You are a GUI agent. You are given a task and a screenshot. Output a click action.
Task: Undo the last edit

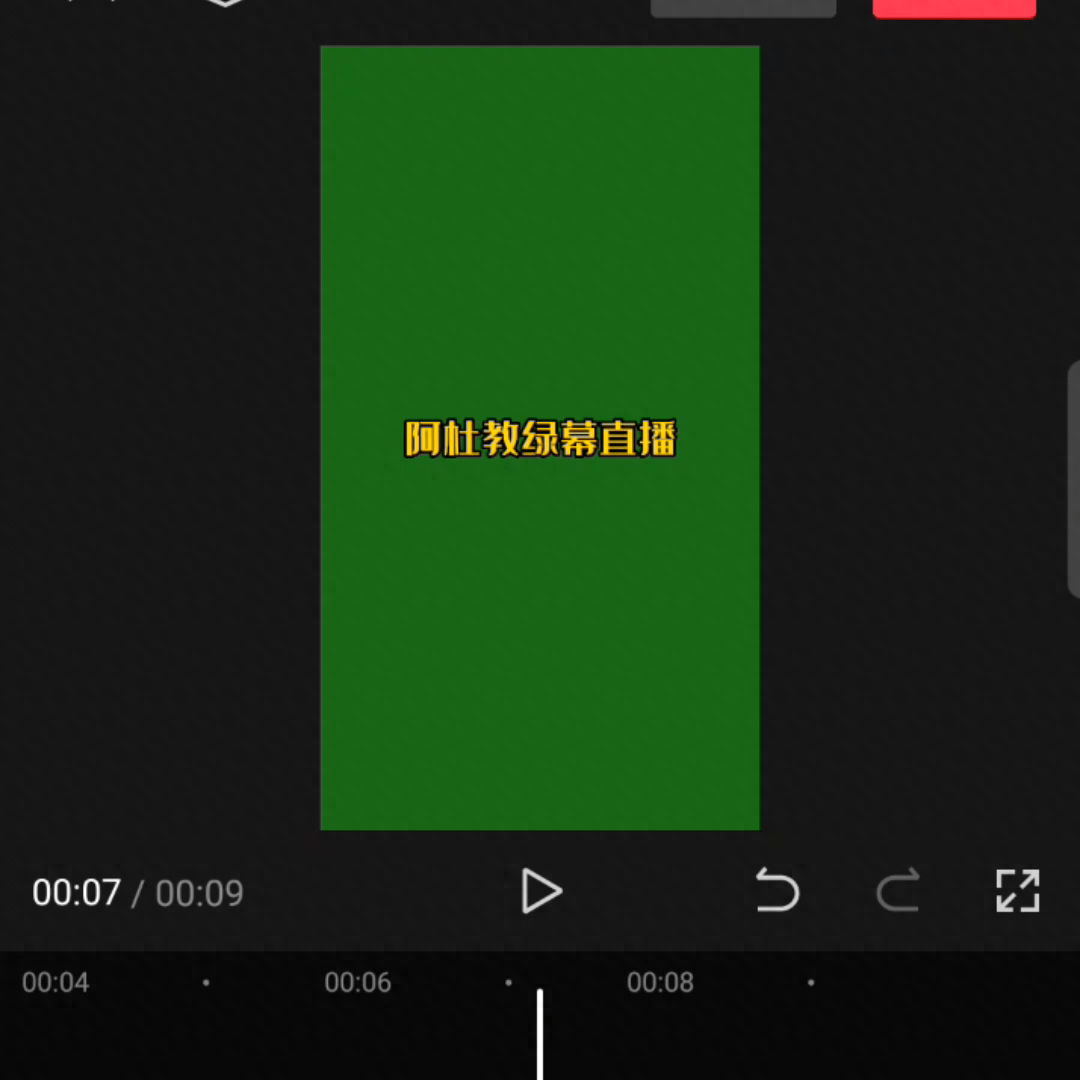pyautogui.click(x=777, y=890)
